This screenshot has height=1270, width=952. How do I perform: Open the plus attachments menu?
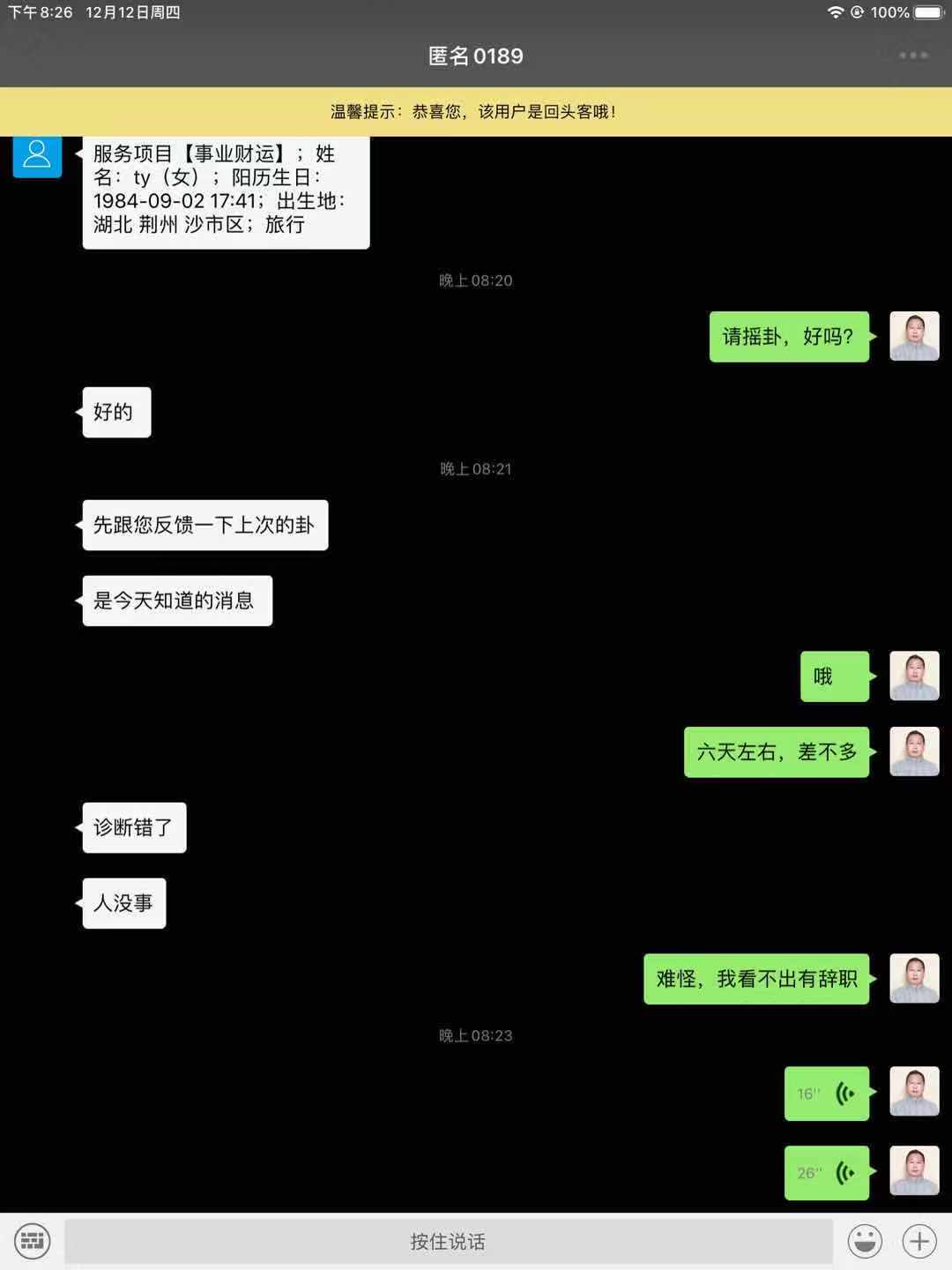(919, 1241)
